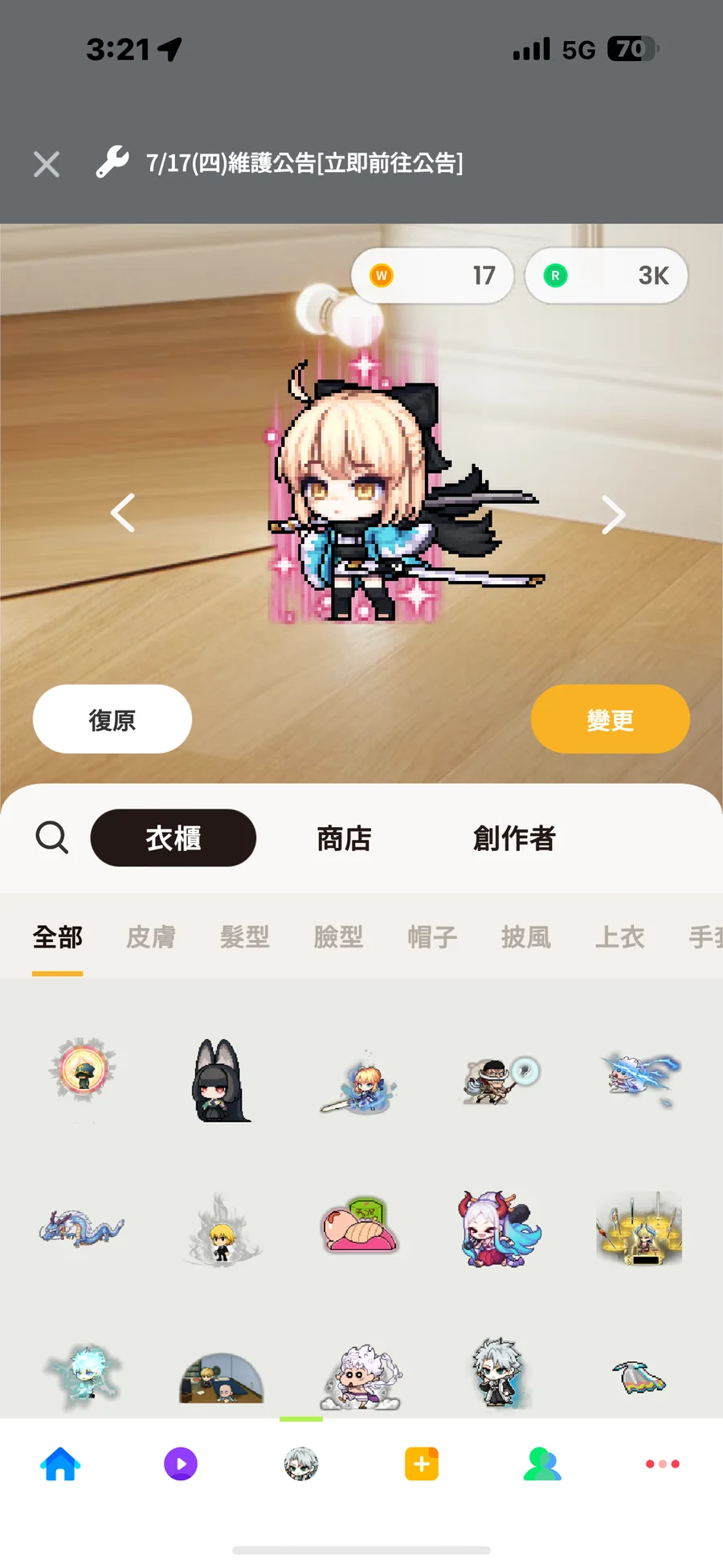Confirm with the orange 變更 button
This screenshot has width=723, height=1568.
[611, 719]
